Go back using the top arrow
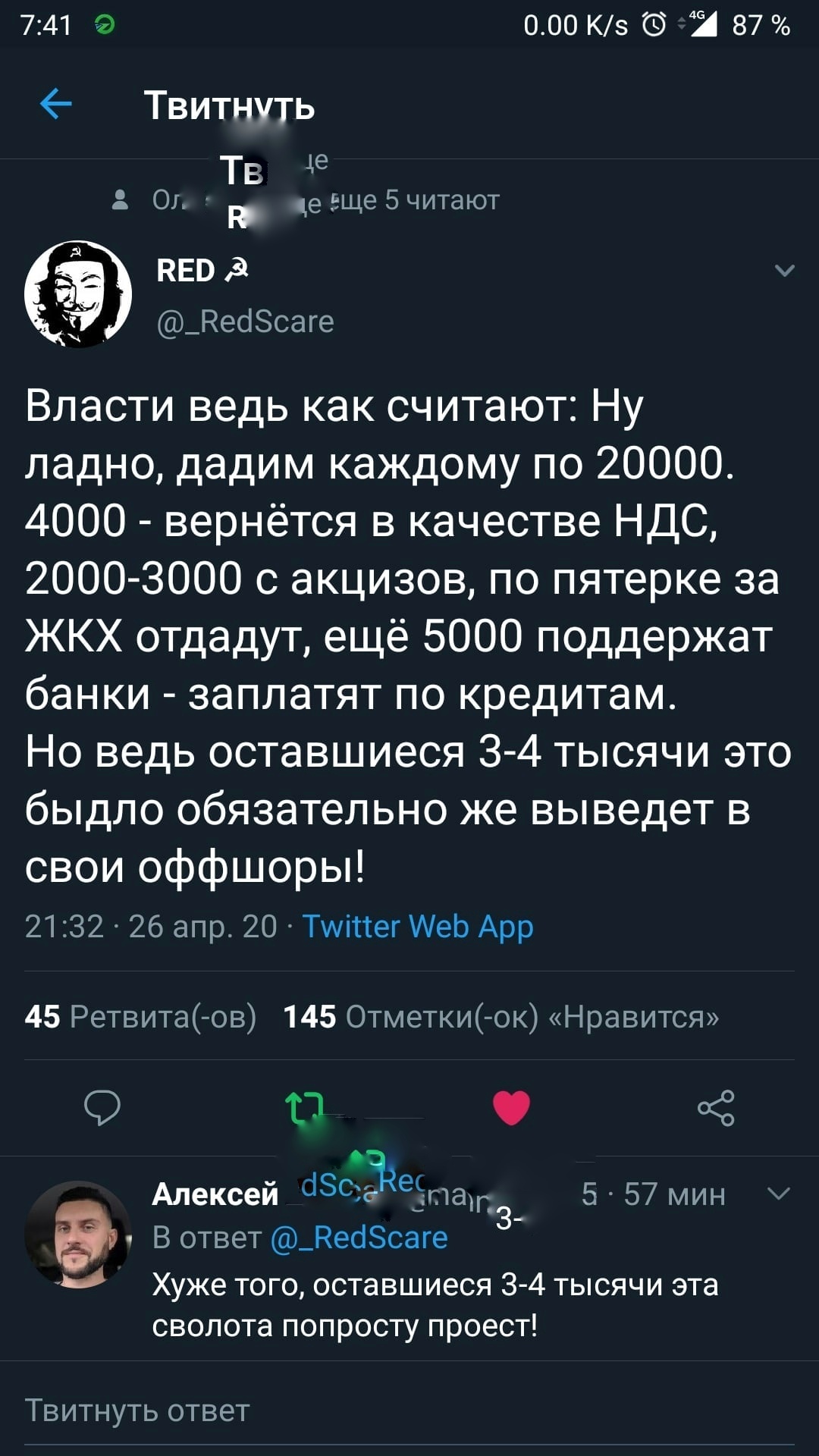This screenshot has width=819, height=1456. click(x=55, y=104)
